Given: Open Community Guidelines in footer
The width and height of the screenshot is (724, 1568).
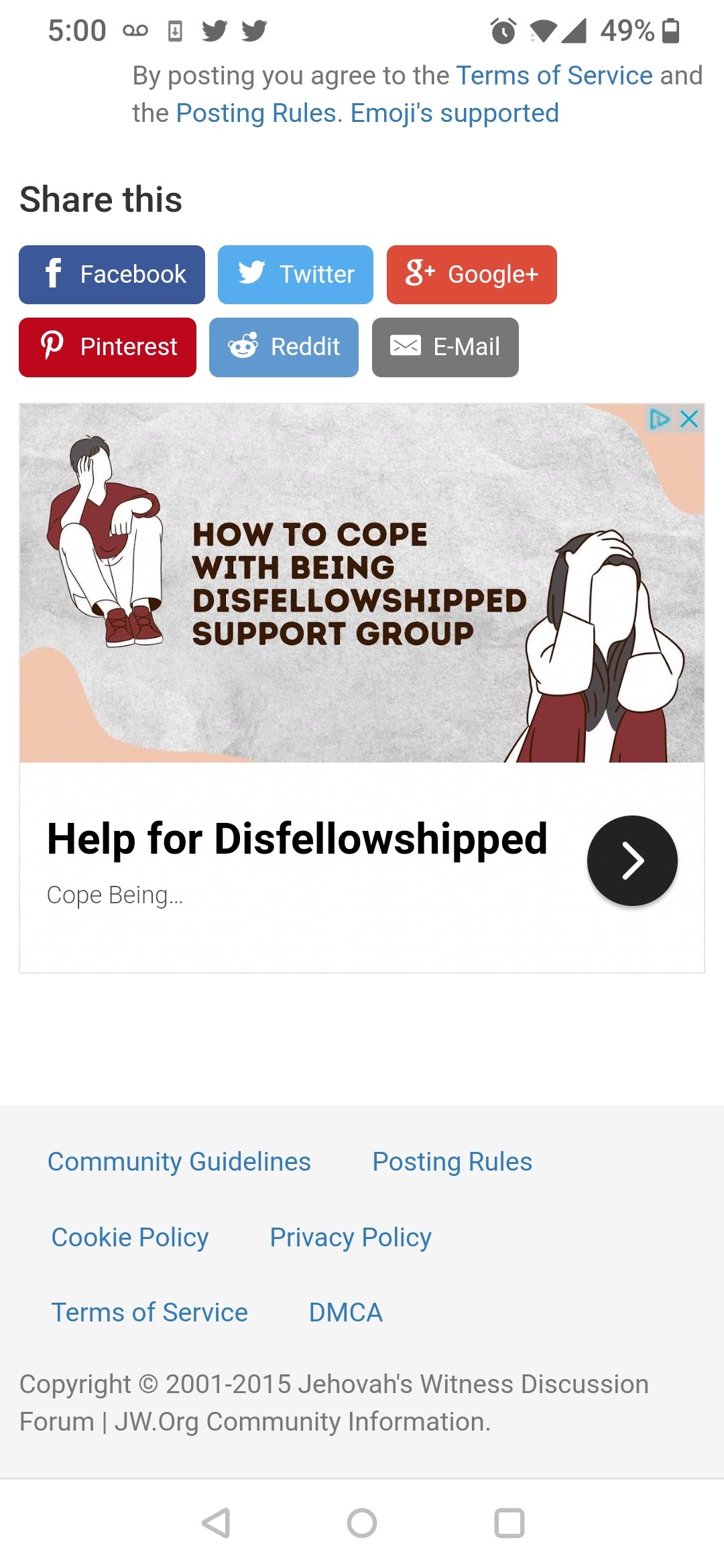Looking at the screenshot, I should point(179,1161).
